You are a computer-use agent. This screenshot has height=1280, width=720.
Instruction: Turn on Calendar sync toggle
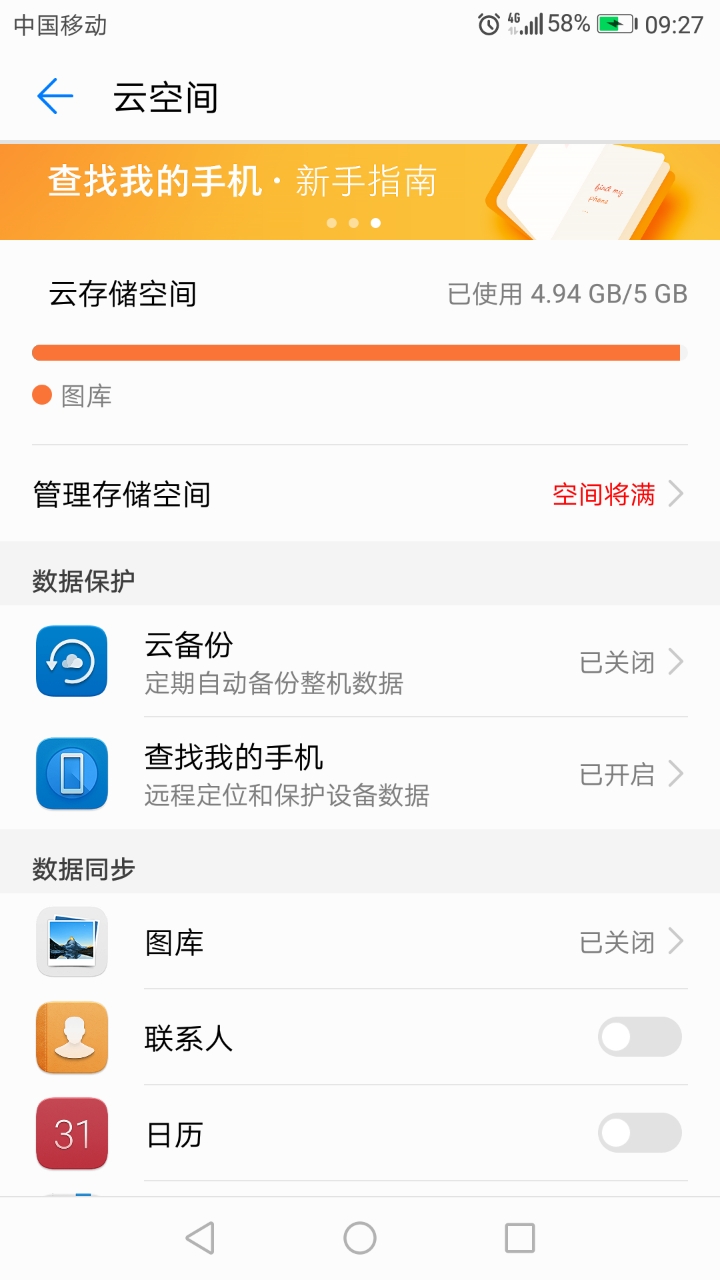pyautogui.click(x=638, y=1133)
